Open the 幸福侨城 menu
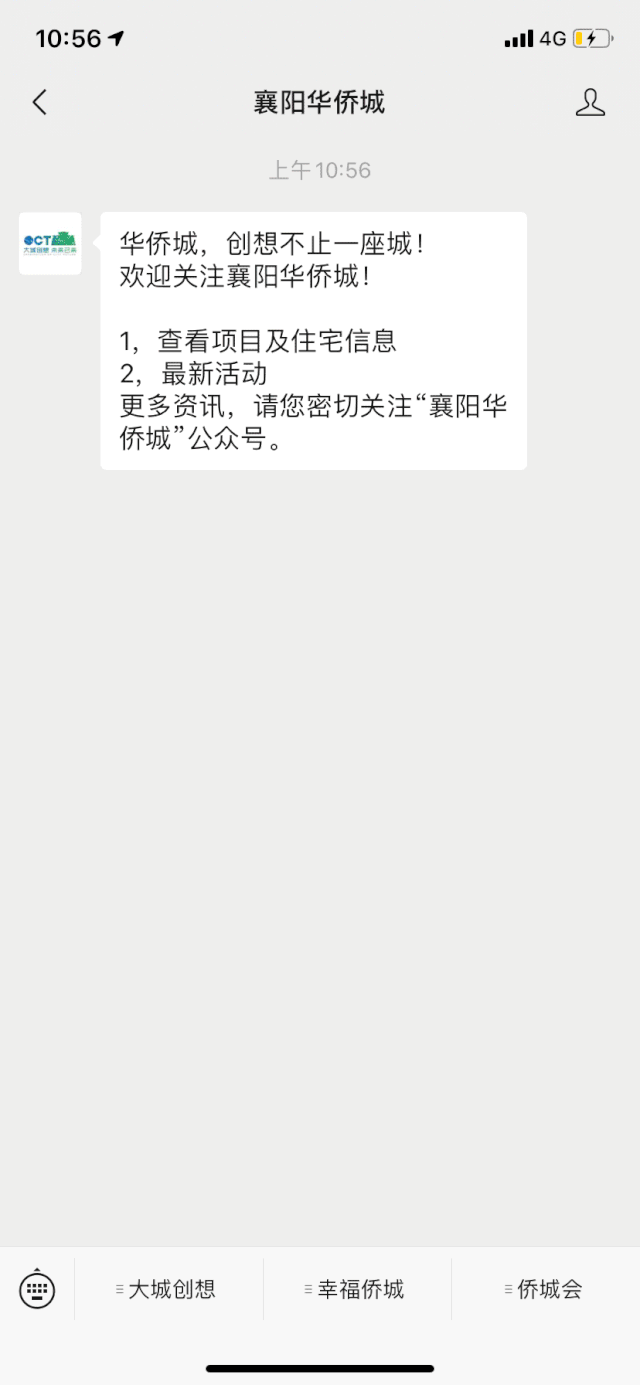Image resolution: width=640 pixels, height=1385 pixels. [x=357, y=1289]
